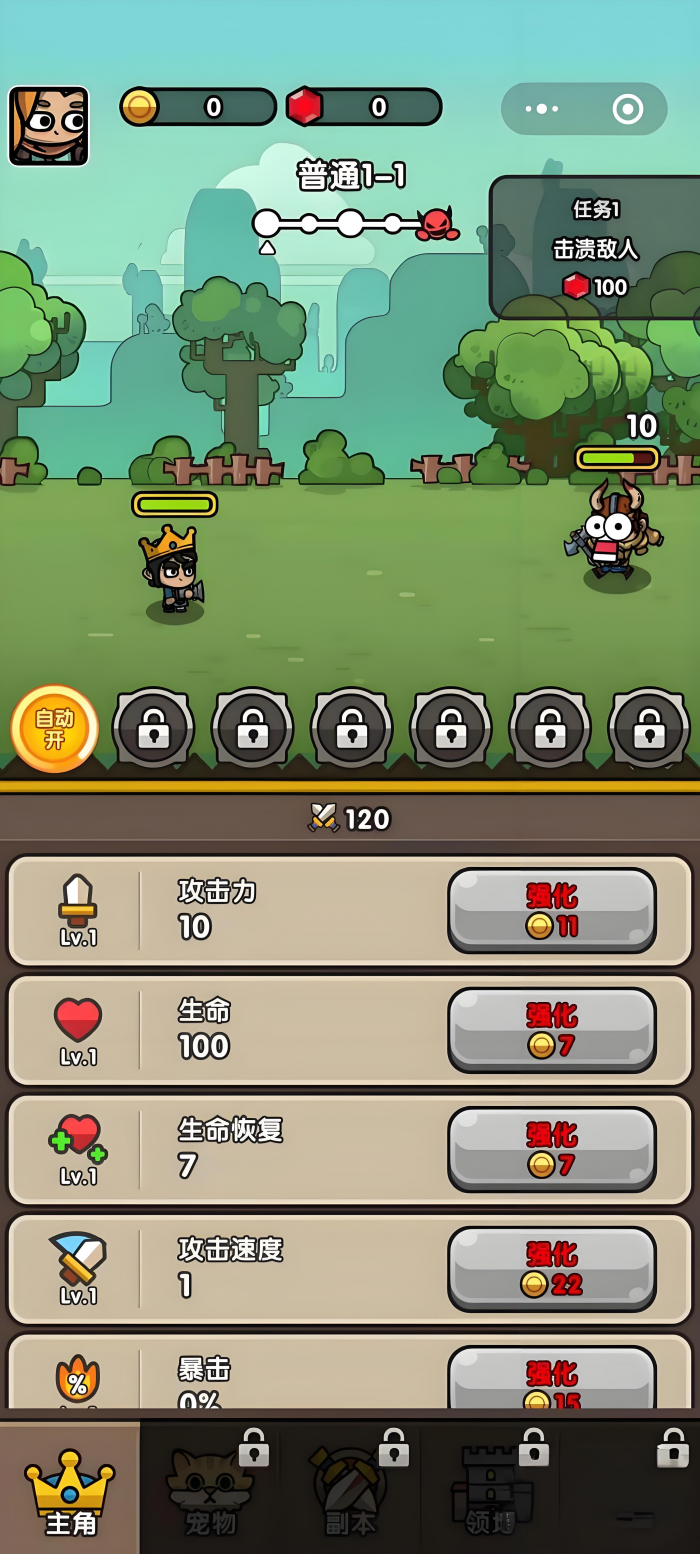Open the locked 副本 tab

[x=350, y=1490]
